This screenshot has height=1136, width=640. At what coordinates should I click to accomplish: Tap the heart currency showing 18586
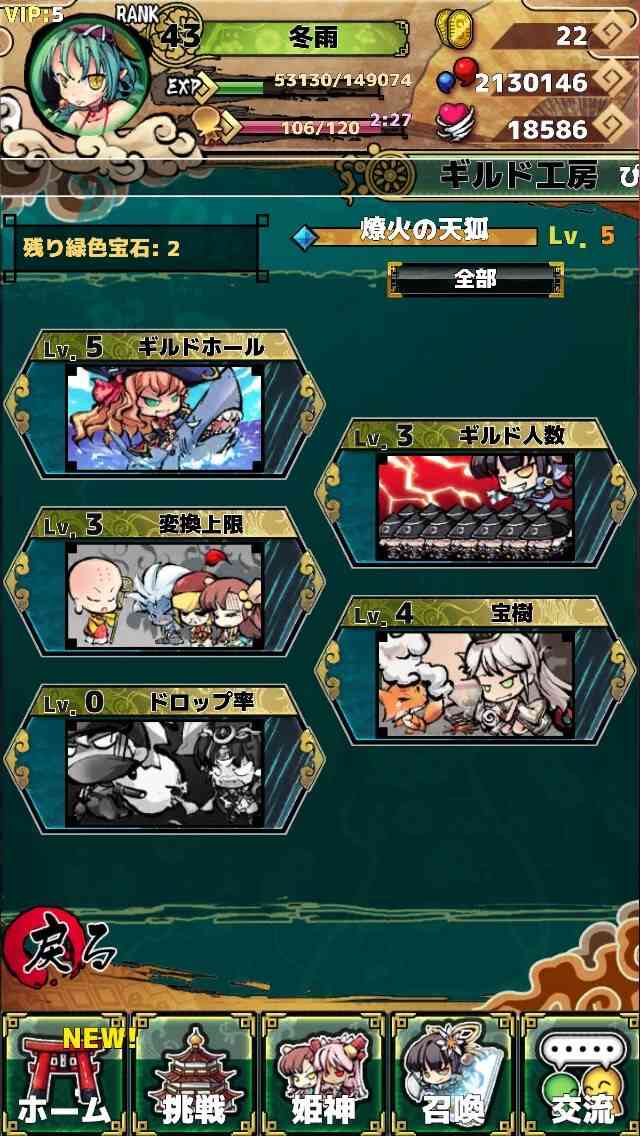click(535, 129)
